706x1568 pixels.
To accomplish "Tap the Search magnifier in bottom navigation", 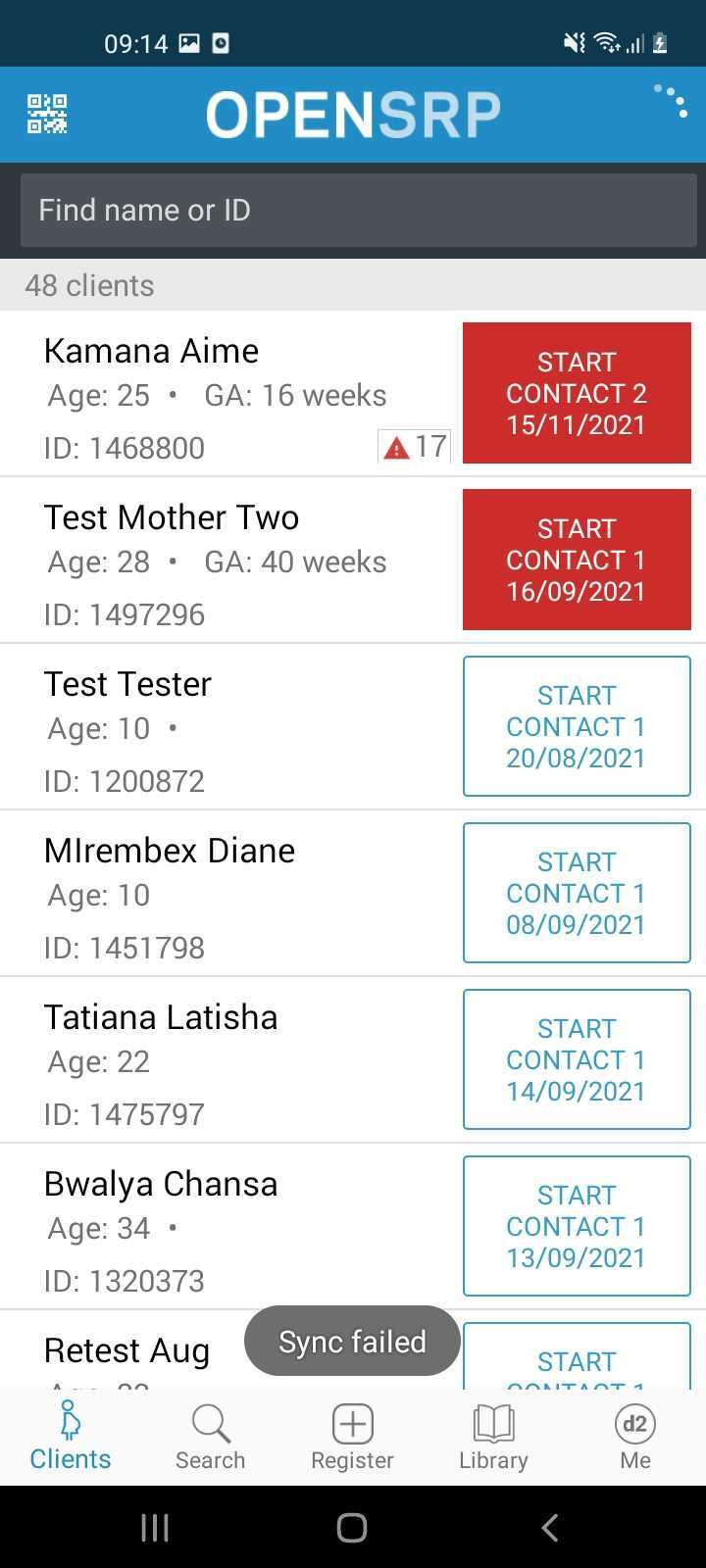I will pyautogui.click(x=210, y=1423).
